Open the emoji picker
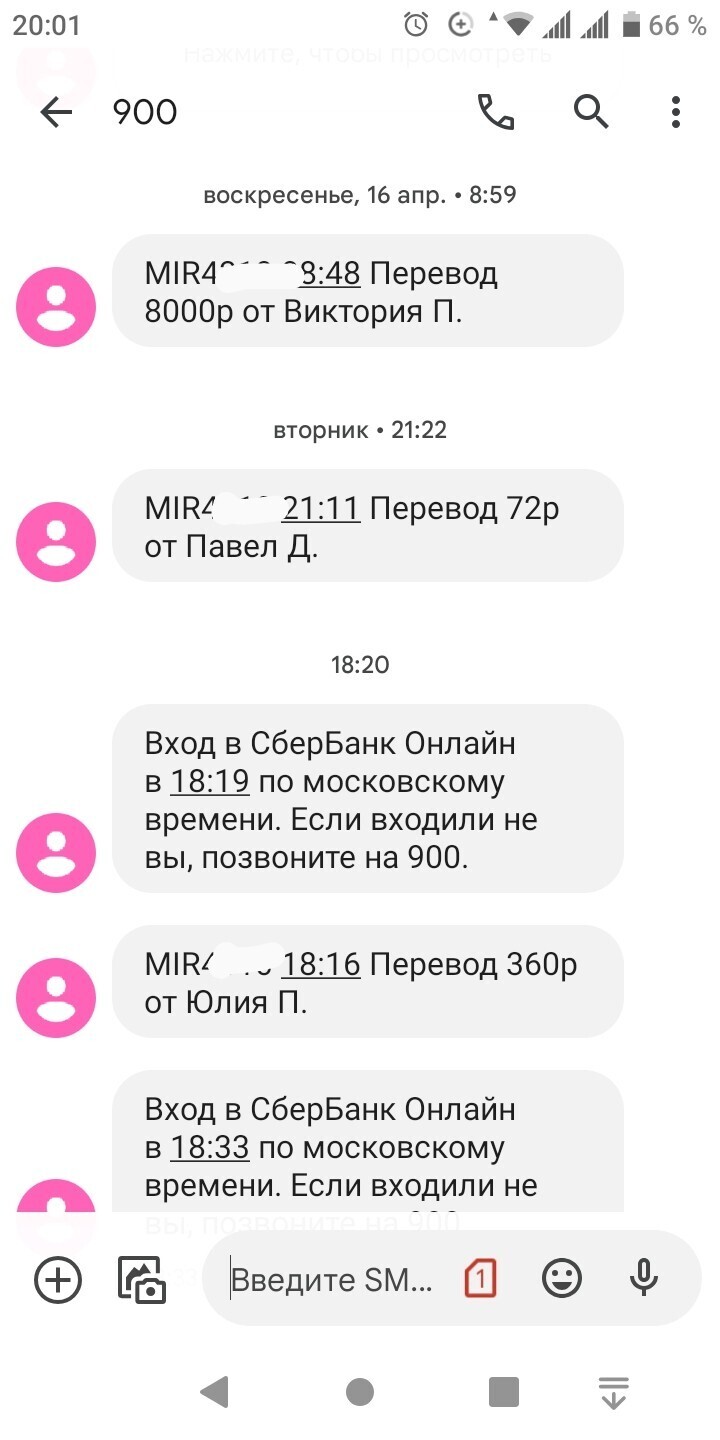Screen dimensions: 720x1440 561,1278
